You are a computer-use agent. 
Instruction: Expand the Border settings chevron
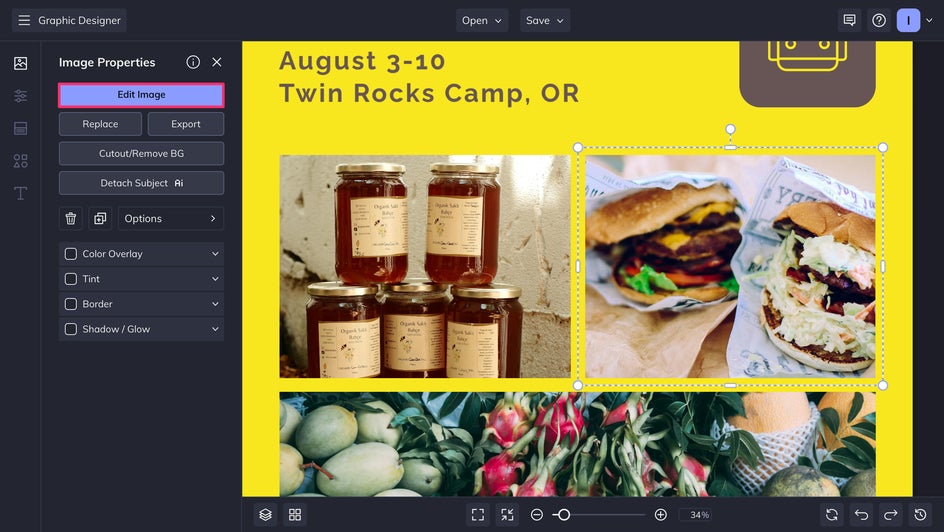(215, 304)
